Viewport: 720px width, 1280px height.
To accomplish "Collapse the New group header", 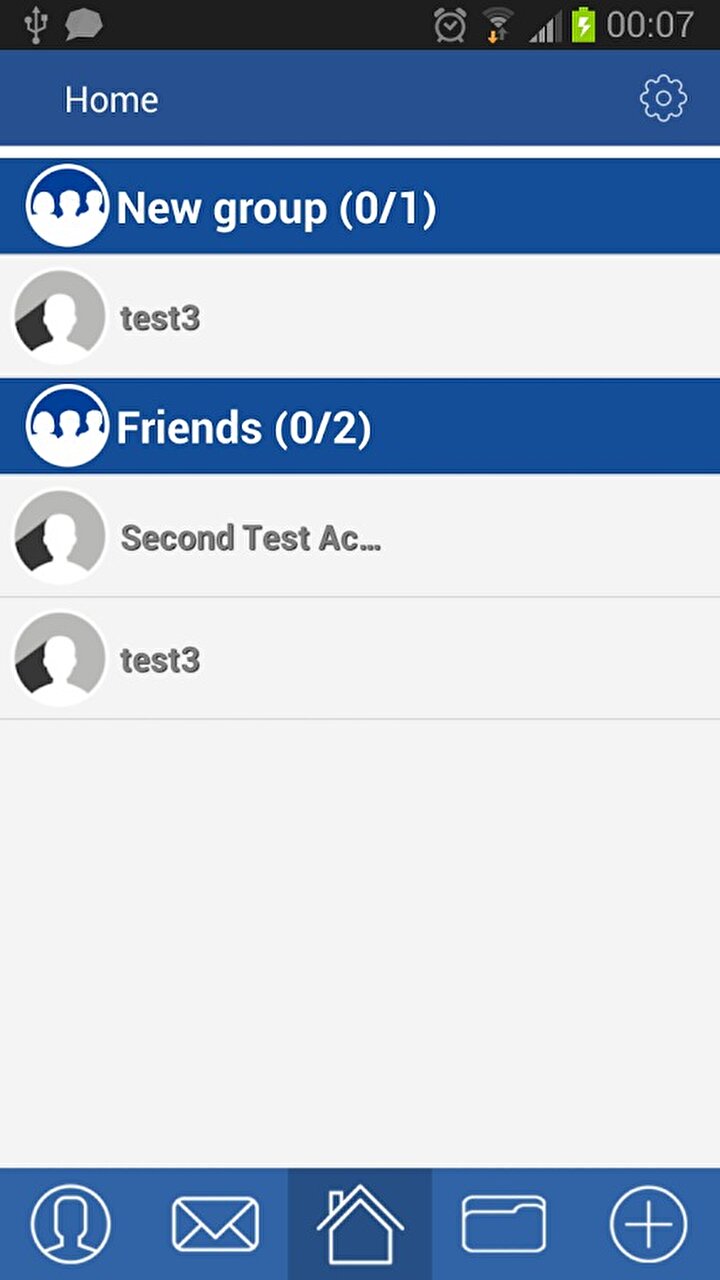I will [360, 206].
